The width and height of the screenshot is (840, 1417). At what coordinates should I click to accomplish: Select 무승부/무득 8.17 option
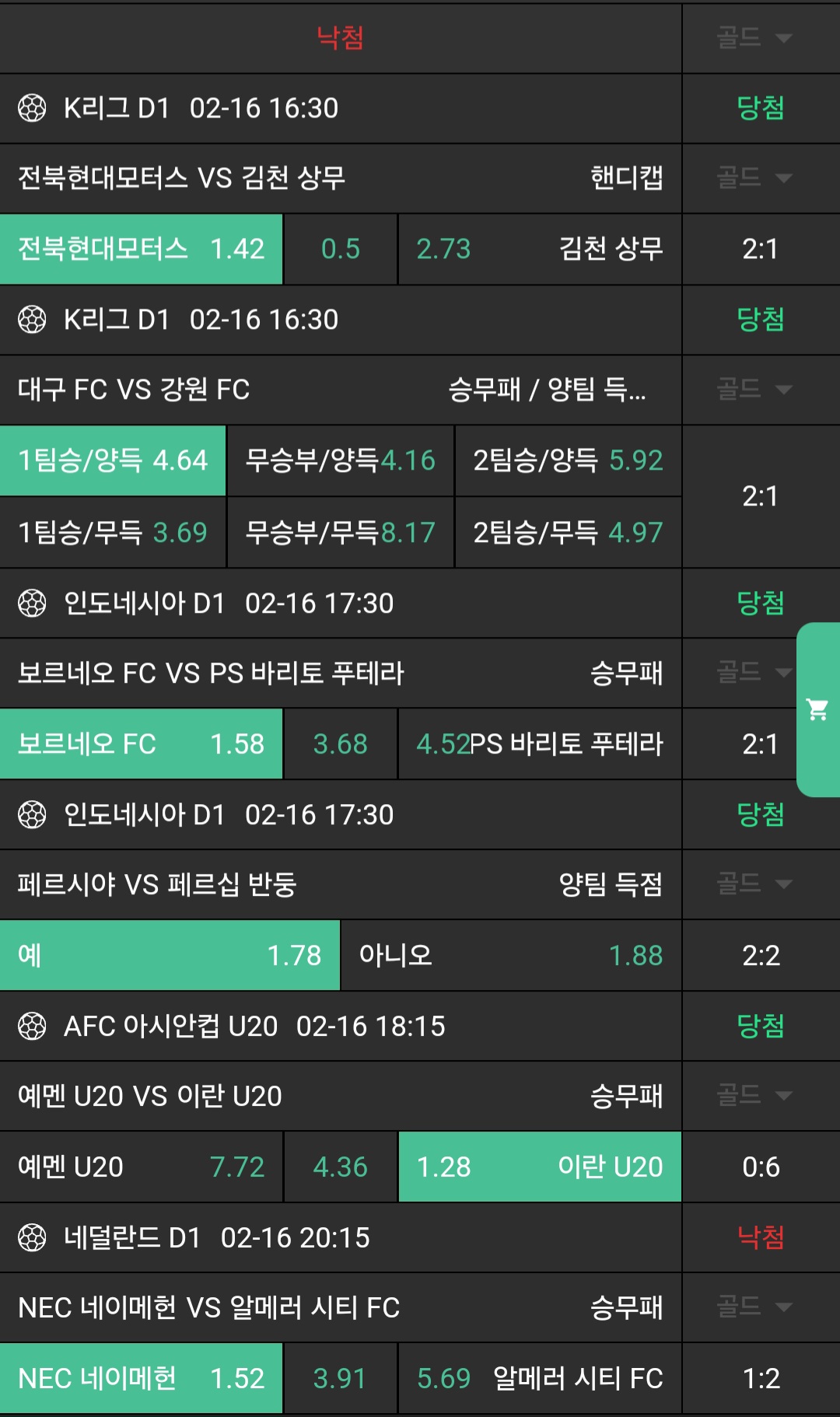click(x=340, y=533)
